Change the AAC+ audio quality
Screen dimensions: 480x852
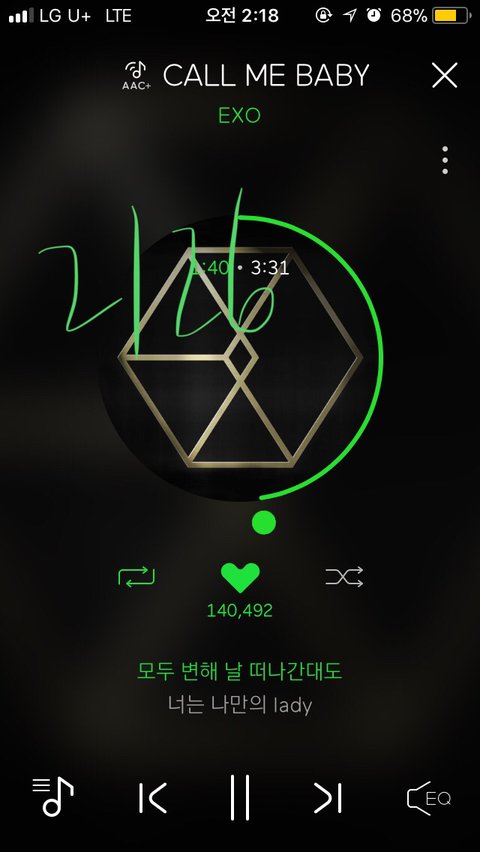[136, 76]
